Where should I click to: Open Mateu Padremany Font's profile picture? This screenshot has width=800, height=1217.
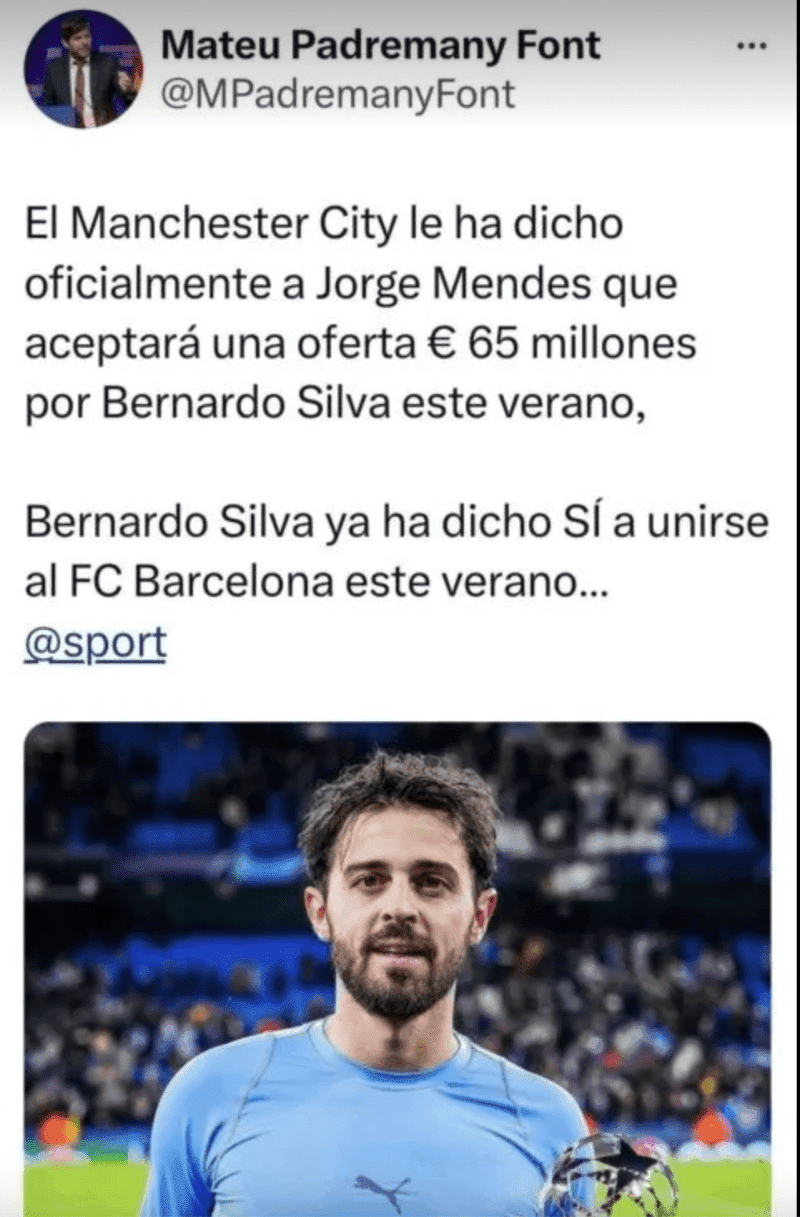(x=83, y=70)
